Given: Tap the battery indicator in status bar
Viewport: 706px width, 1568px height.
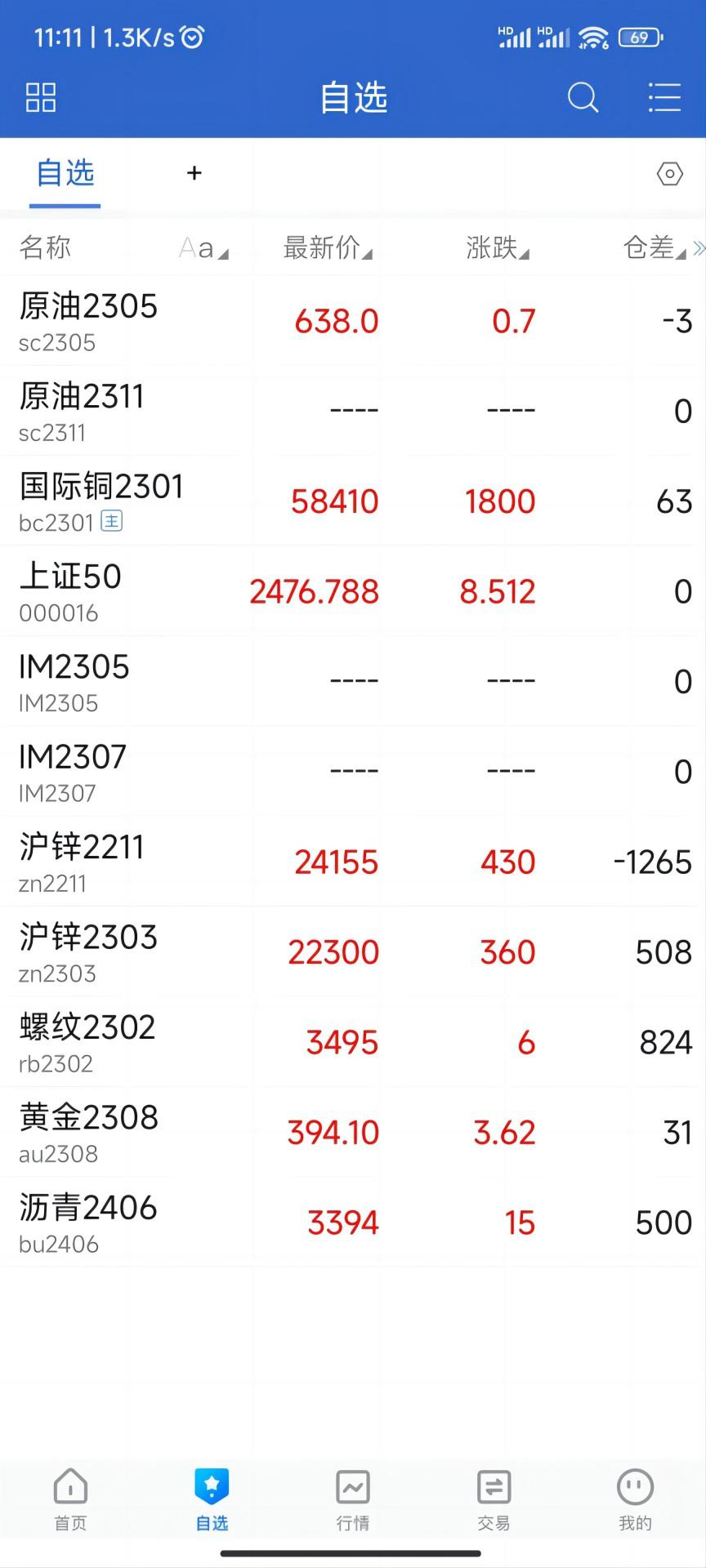Looking at the screenshot, I should click(x=641, y=37).
